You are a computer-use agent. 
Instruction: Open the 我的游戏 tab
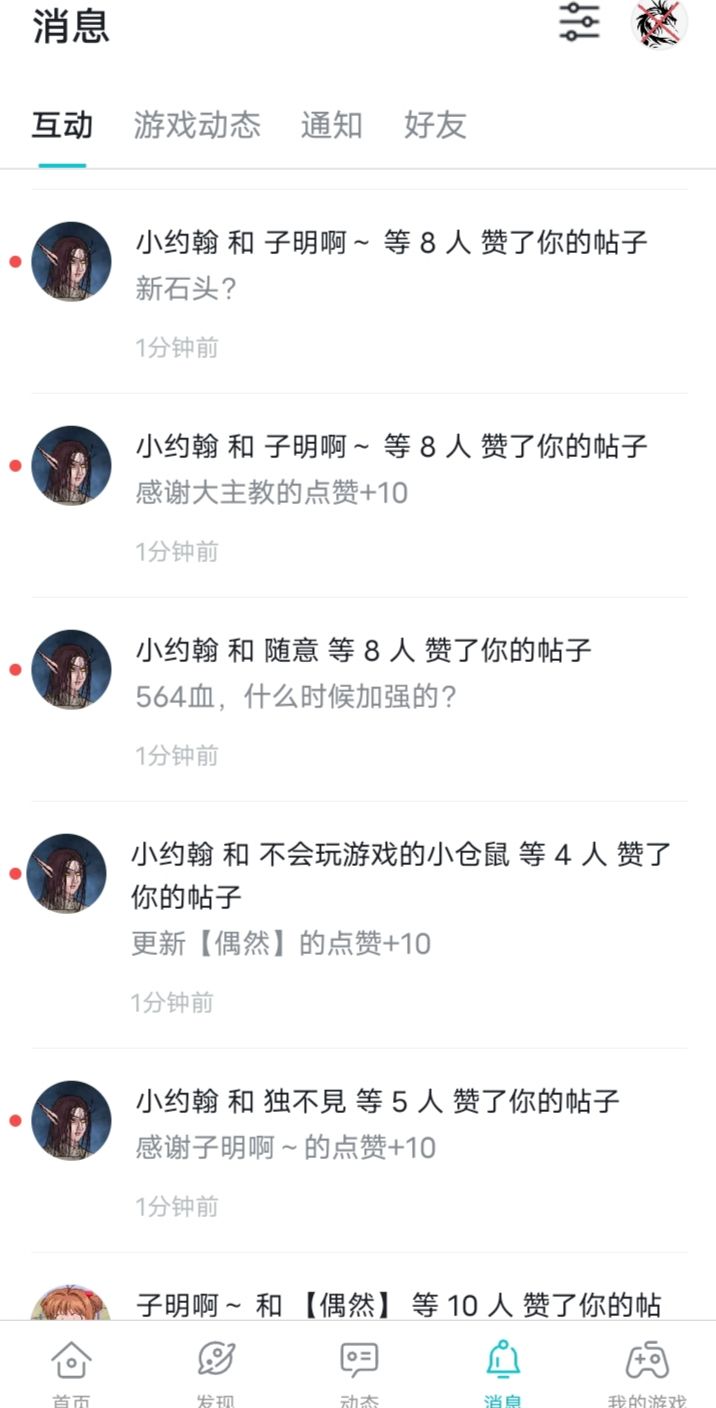click(647, 1370)
